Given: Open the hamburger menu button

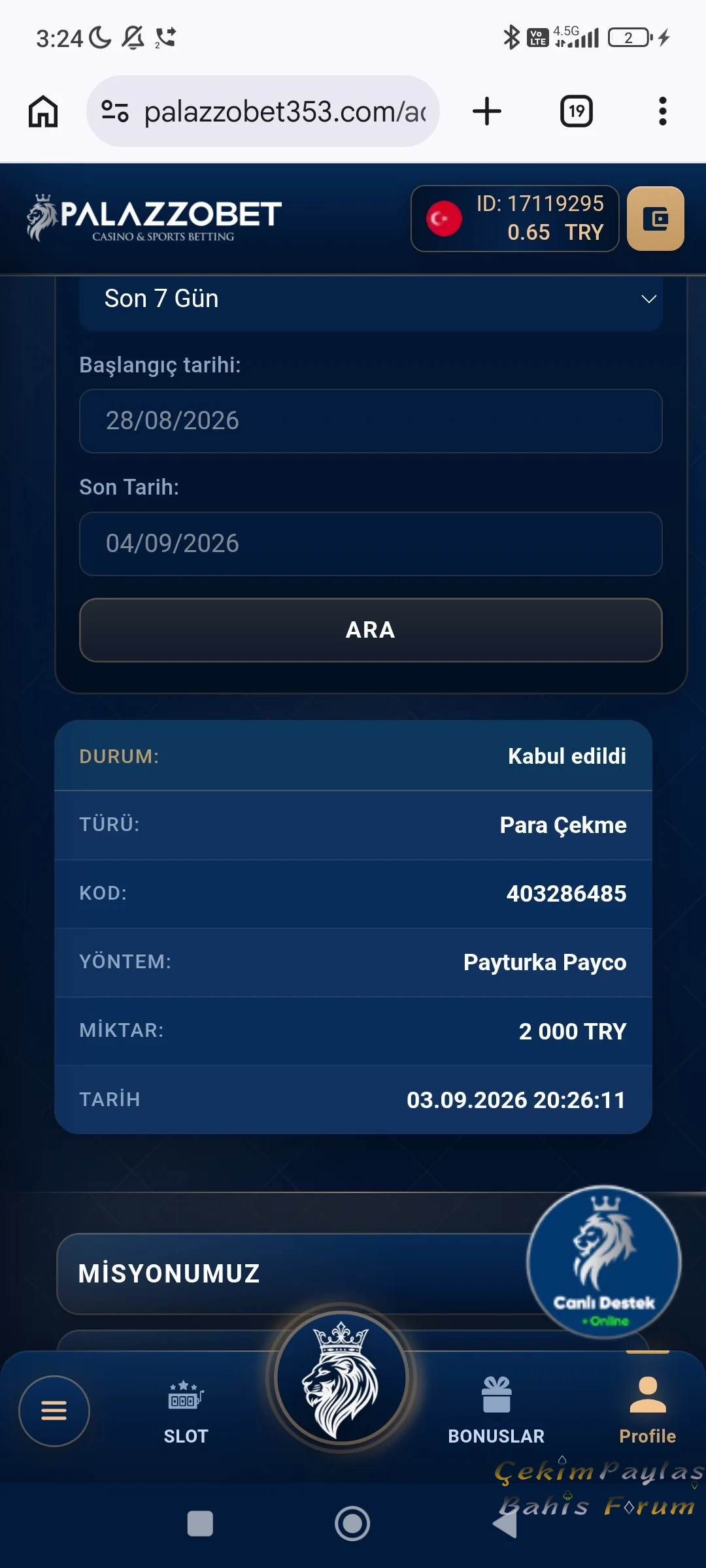Looking at the screenshot, I should [x=54, y=1411].
